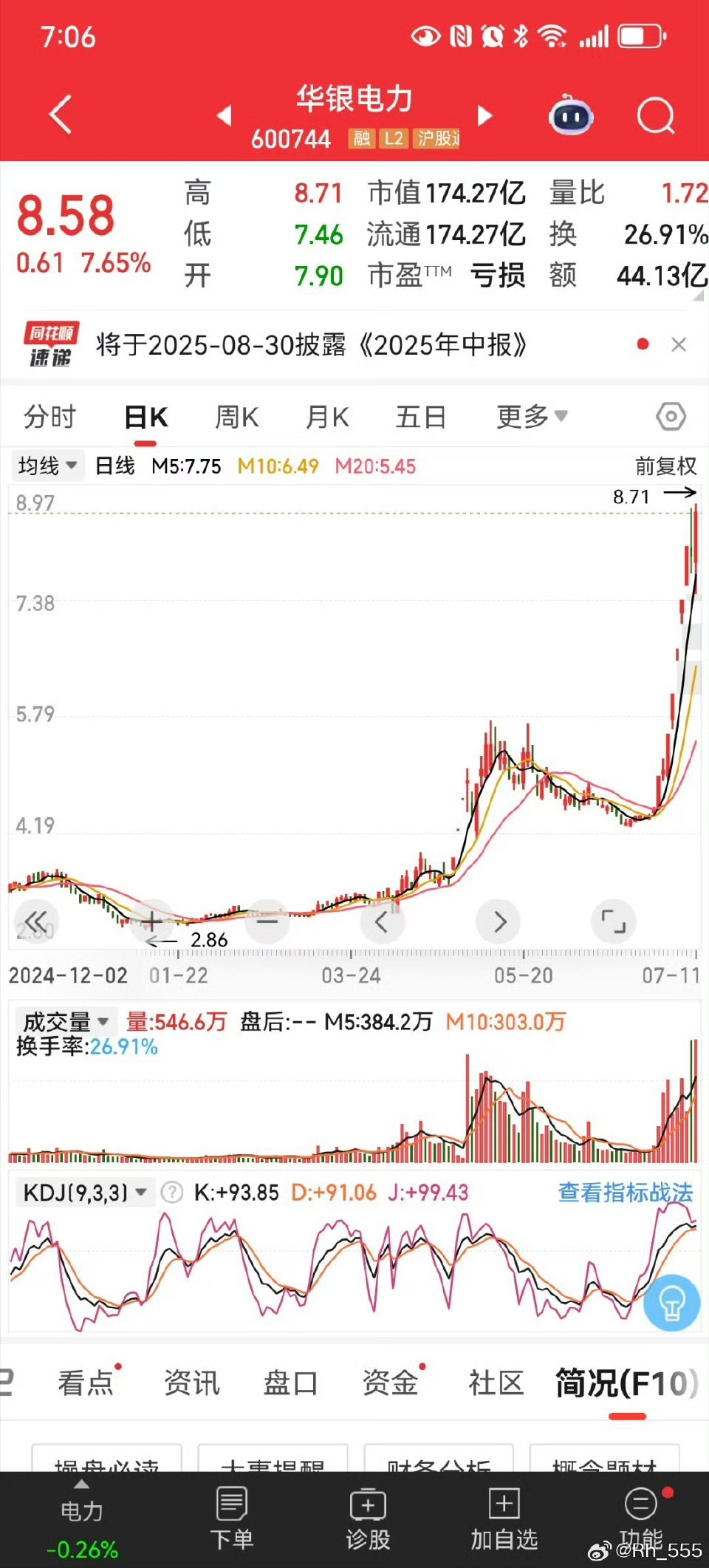Open the AI robot assistant

tap(571, 115)
